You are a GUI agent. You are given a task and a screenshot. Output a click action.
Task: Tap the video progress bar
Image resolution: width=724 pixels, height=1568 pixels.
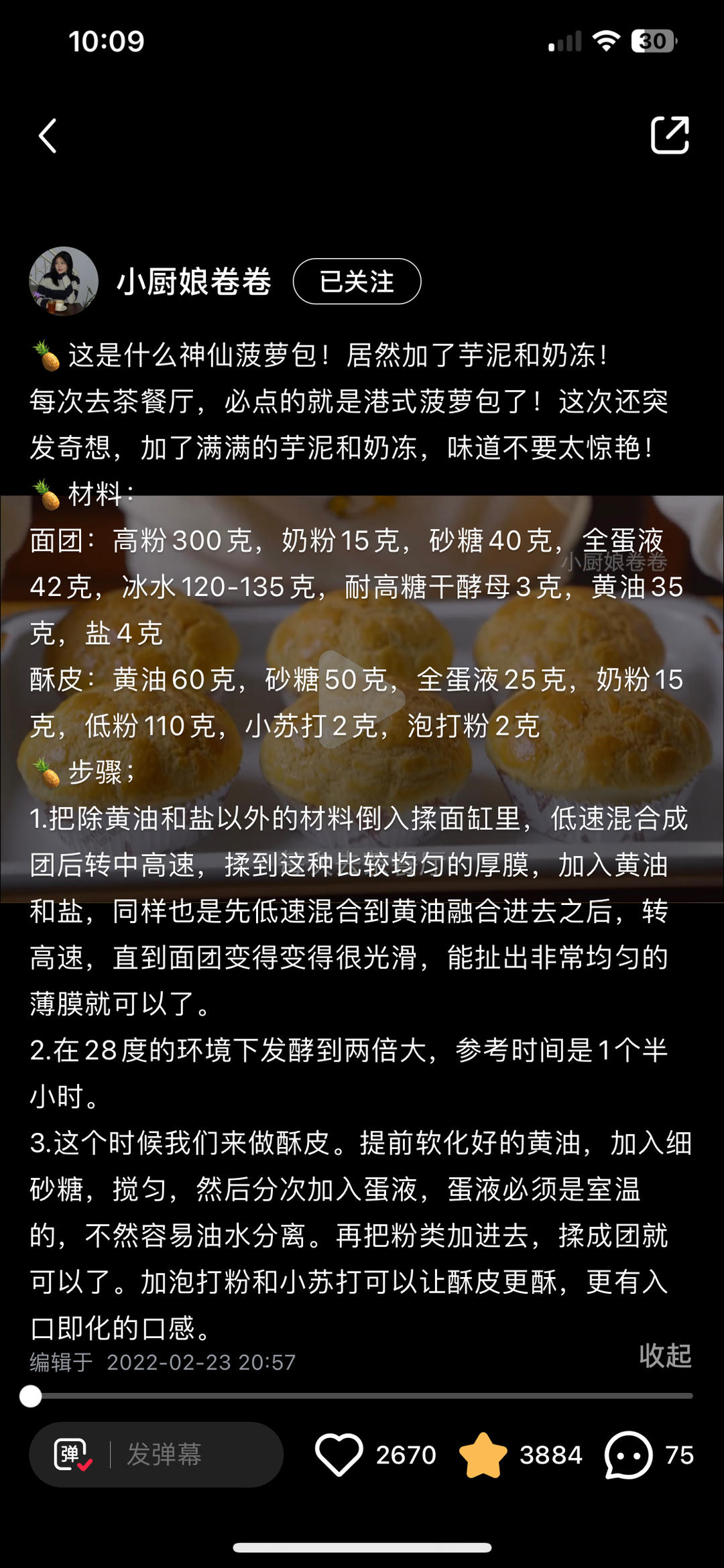362,1396
